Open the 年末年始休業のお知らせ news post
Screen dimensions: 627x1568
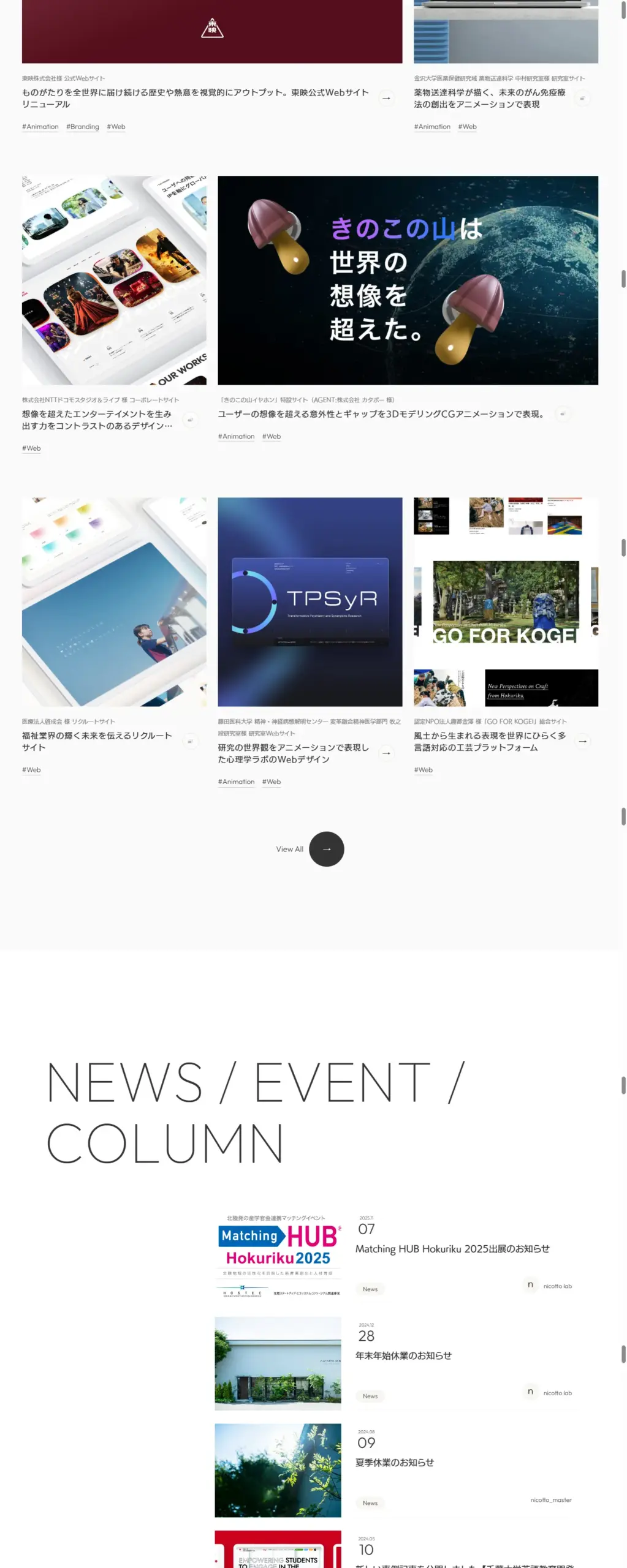pyautogui.click(x=403, y=1355)
